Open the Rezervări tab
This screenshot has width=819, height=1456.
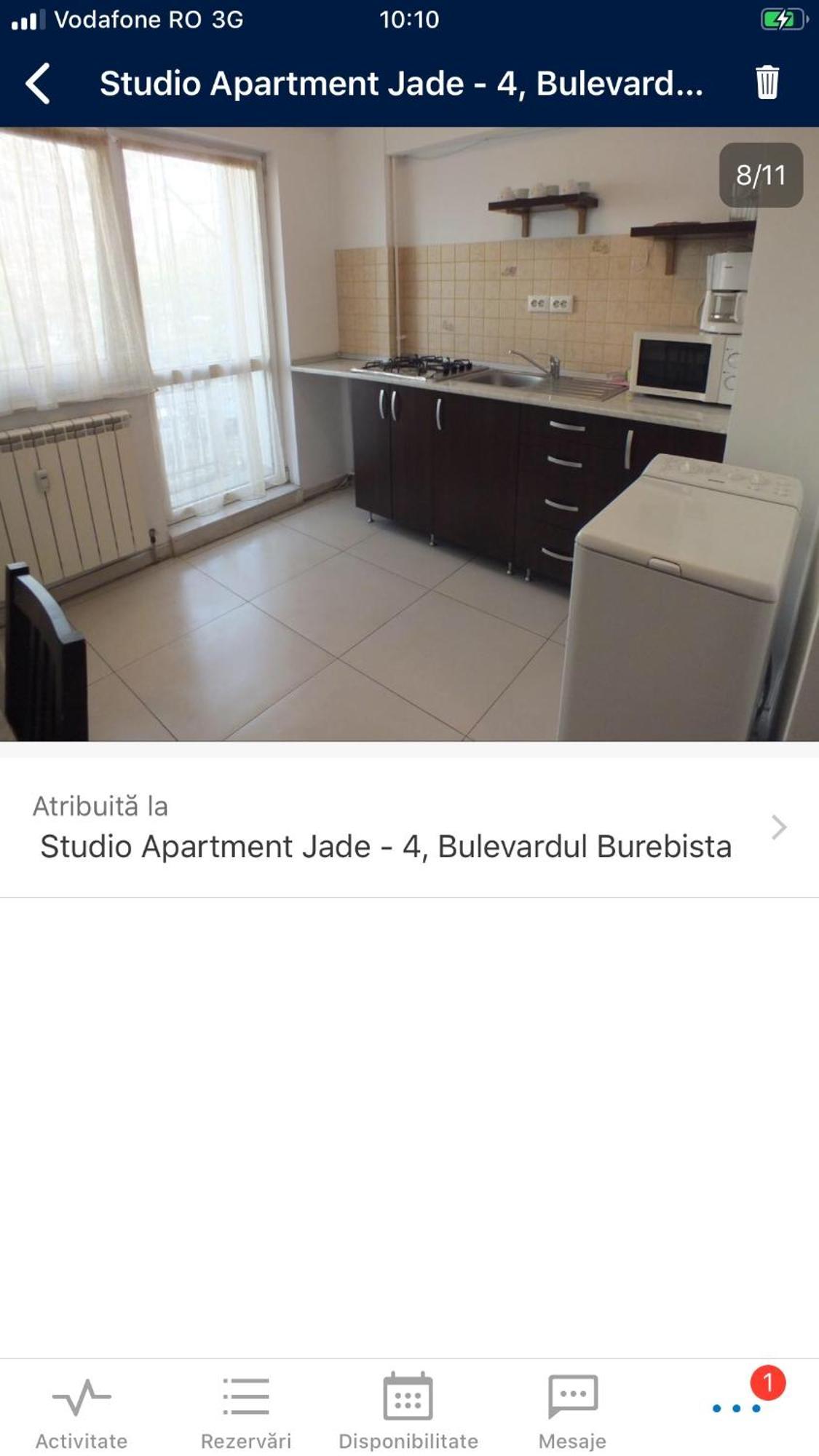coord(245,1411)
